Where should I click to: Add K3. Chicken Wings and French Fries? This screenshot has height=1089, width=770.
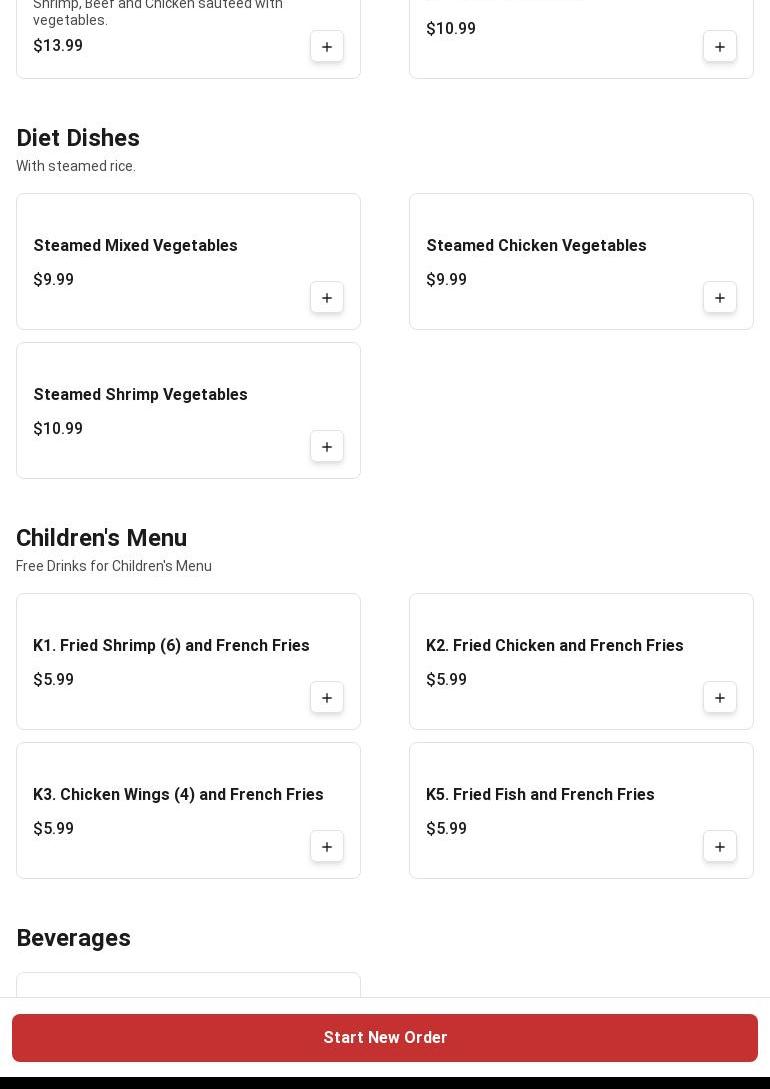coord(327,847)
